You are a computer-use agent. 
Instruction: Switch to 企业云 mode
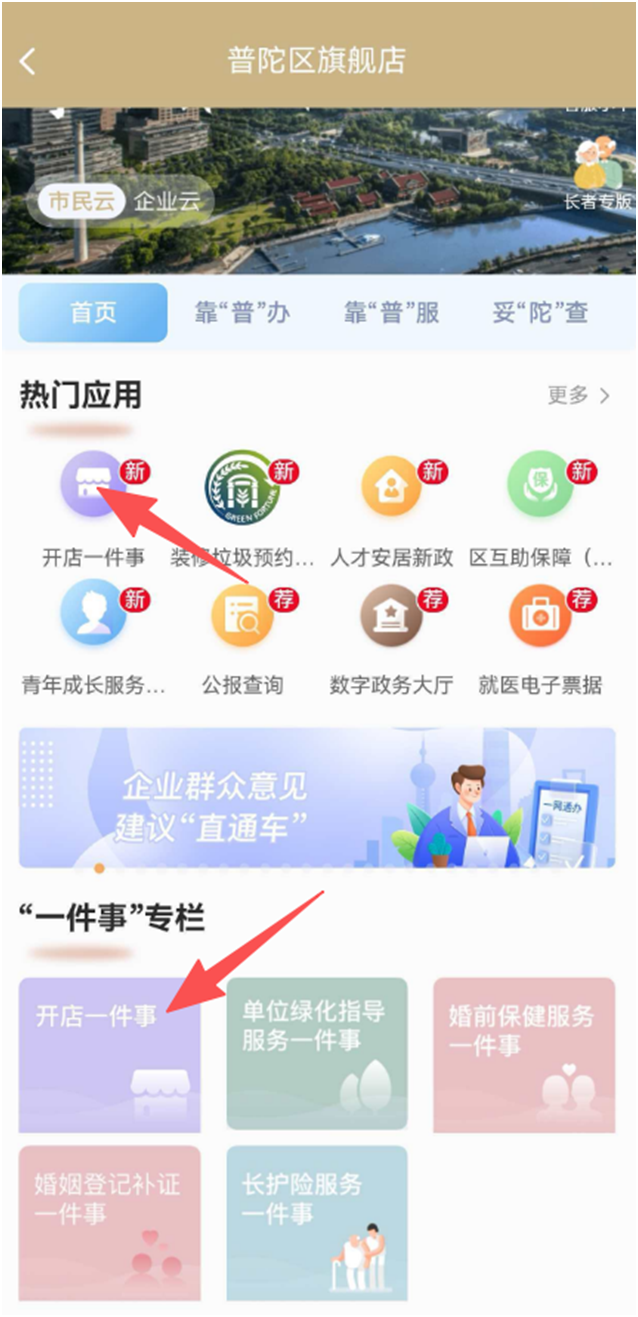[x=166, y=201]
